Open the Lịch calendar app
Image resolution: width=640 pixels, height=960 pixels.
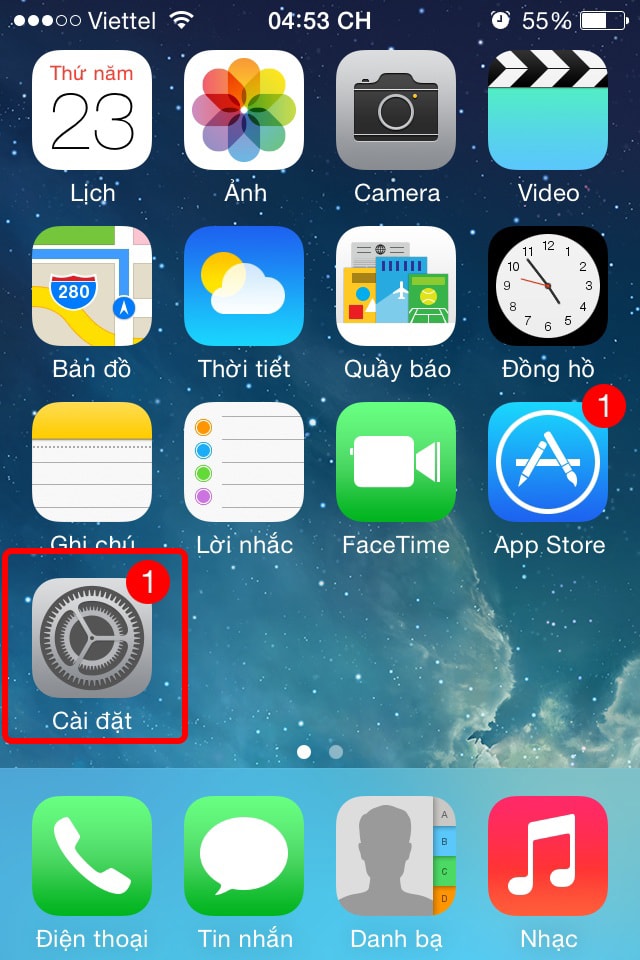click(92, 110)
